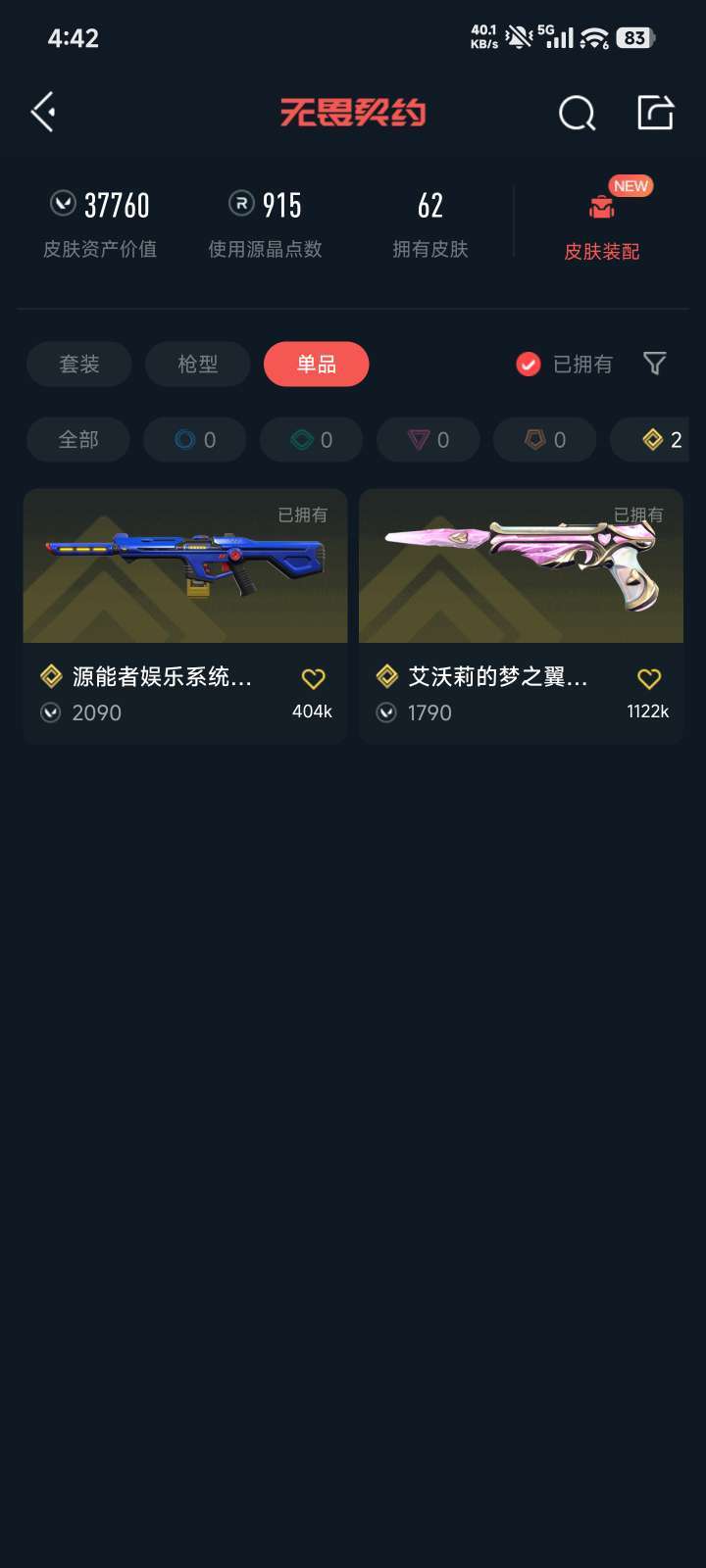Viewport: 706px width, 1568px height.
Task: Switch to the 枪型 tab
Action: click(x=197, y=365)
